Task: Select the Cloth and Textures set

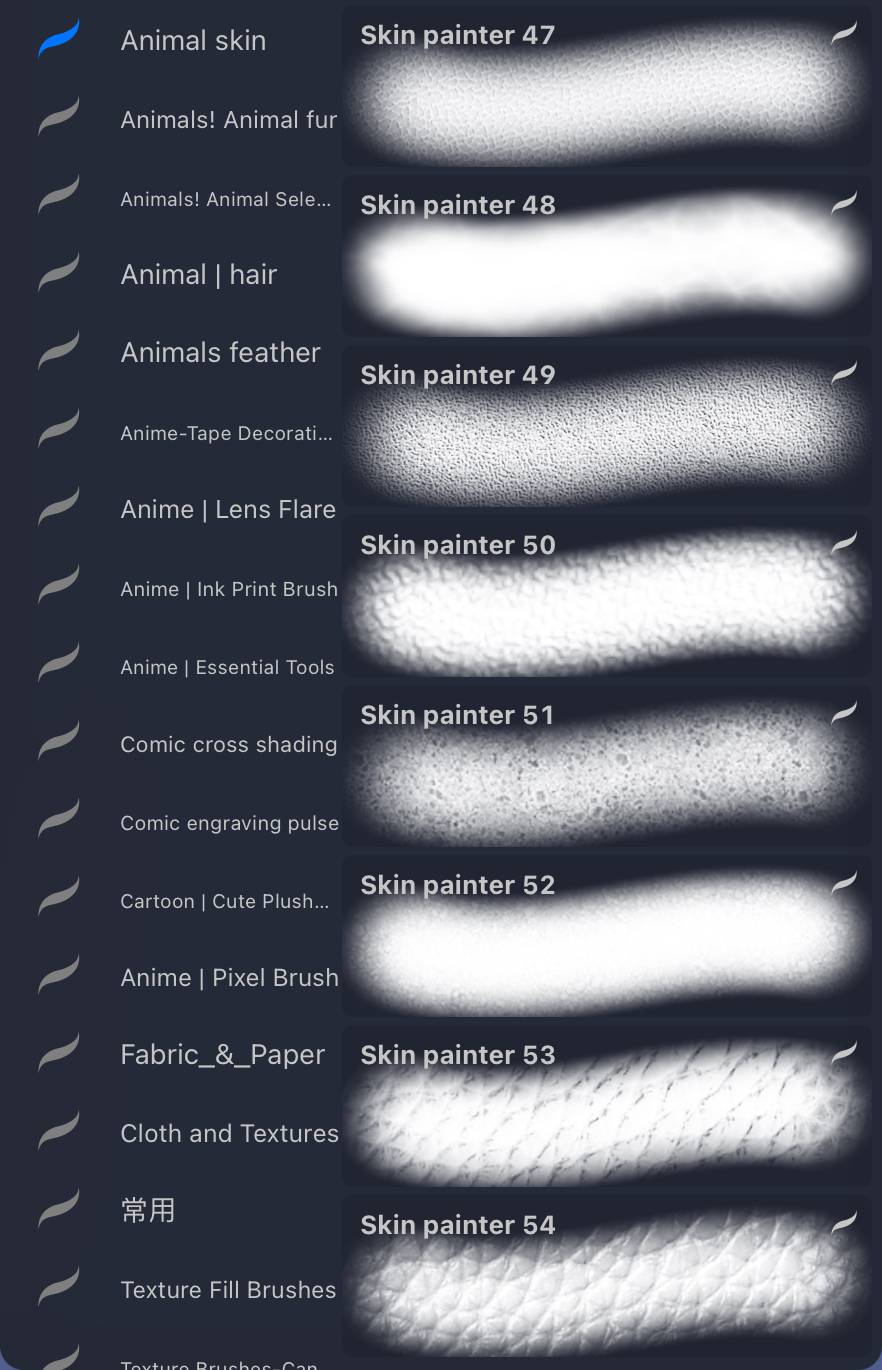Action: point(229,1133)
